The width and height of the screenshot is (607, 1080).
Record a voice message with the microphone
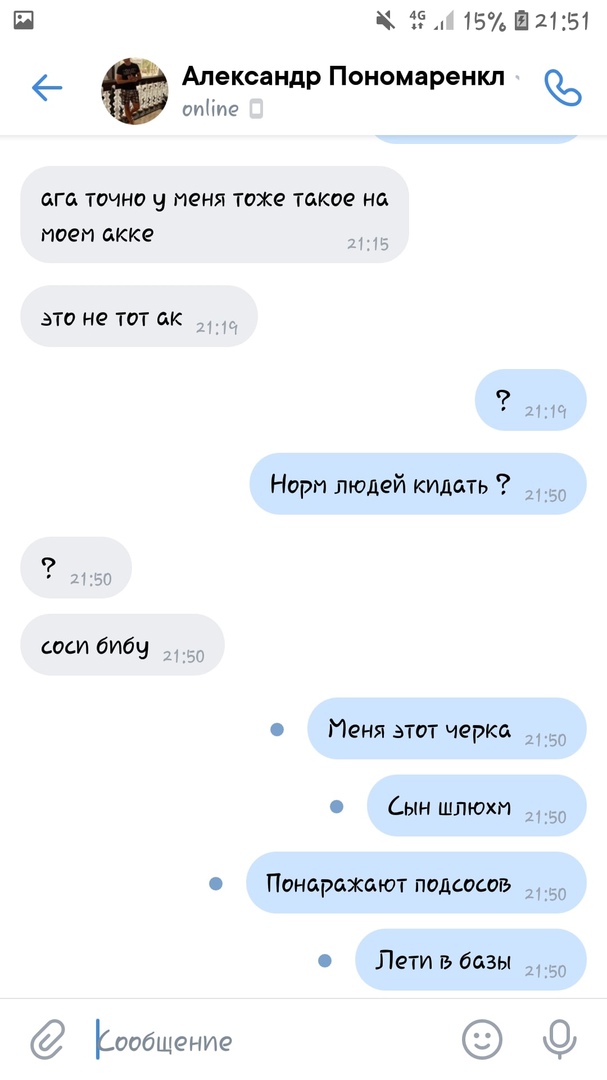pos(559,1040)
